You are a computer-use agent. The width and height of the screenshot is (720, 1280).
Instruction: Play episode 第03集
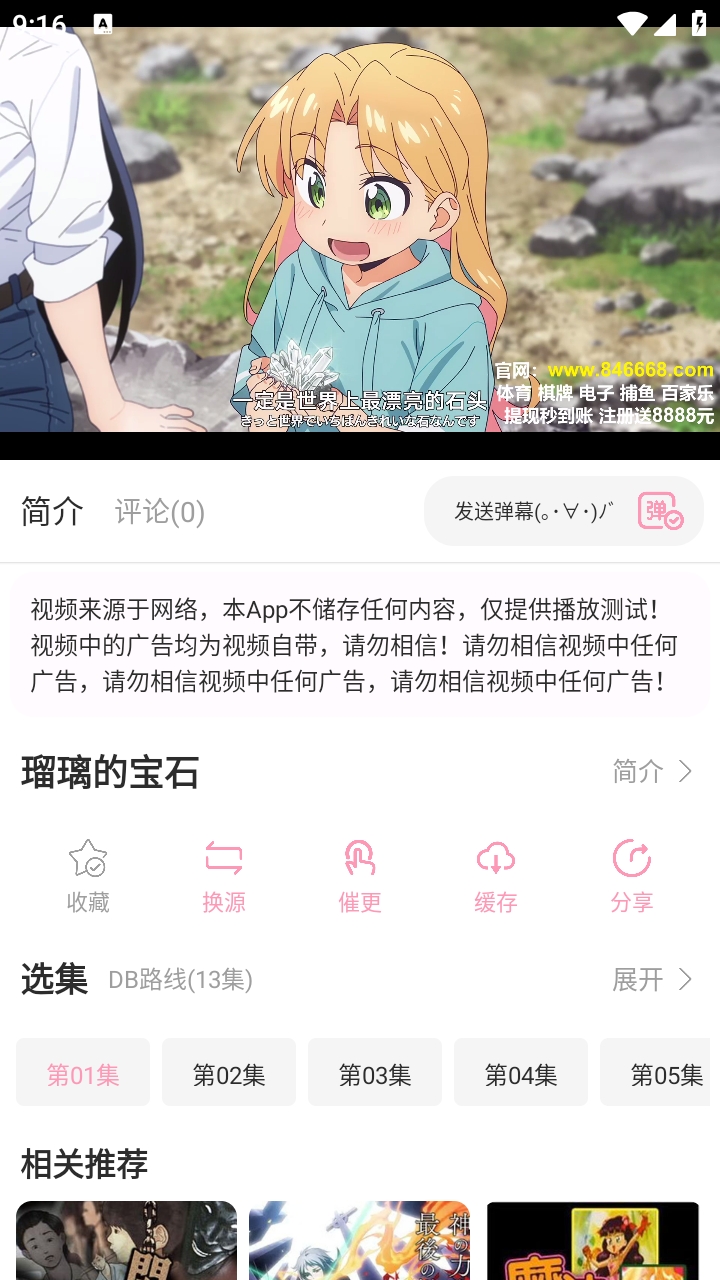pyautogui.click(x=375, y=1074)
